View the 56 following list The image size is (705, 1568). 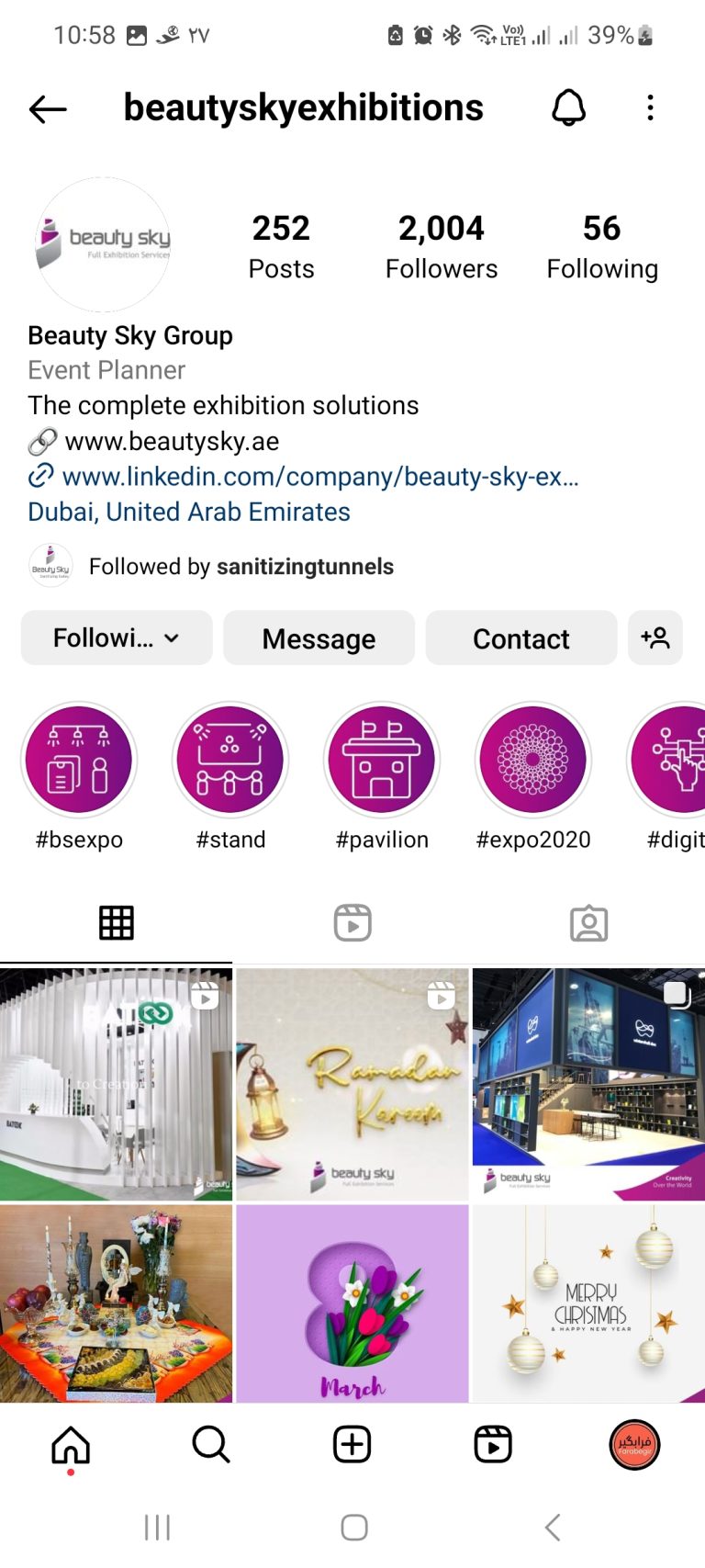pyautogui.click(x=601, y=246)
